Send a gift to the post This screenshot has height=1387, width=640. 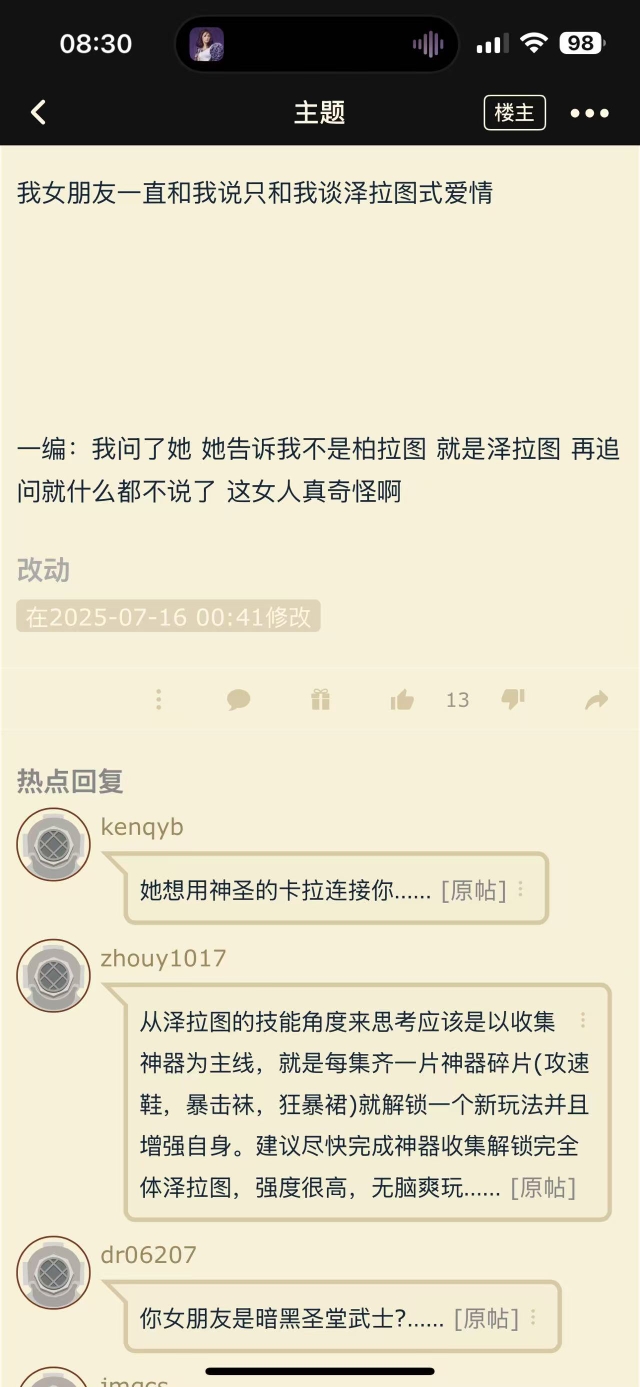320,700
